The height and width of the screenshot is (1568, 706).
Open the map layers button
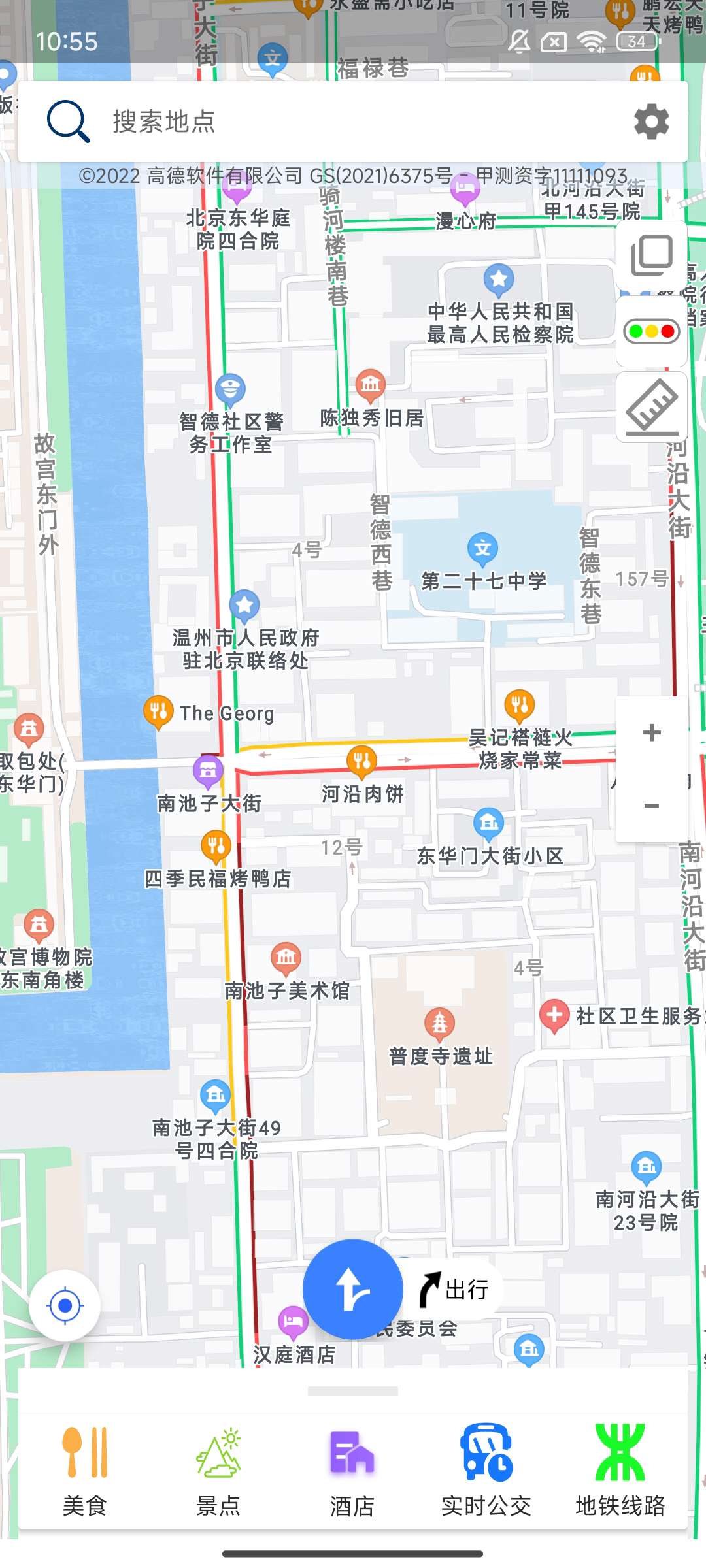(x=651, y=255)
